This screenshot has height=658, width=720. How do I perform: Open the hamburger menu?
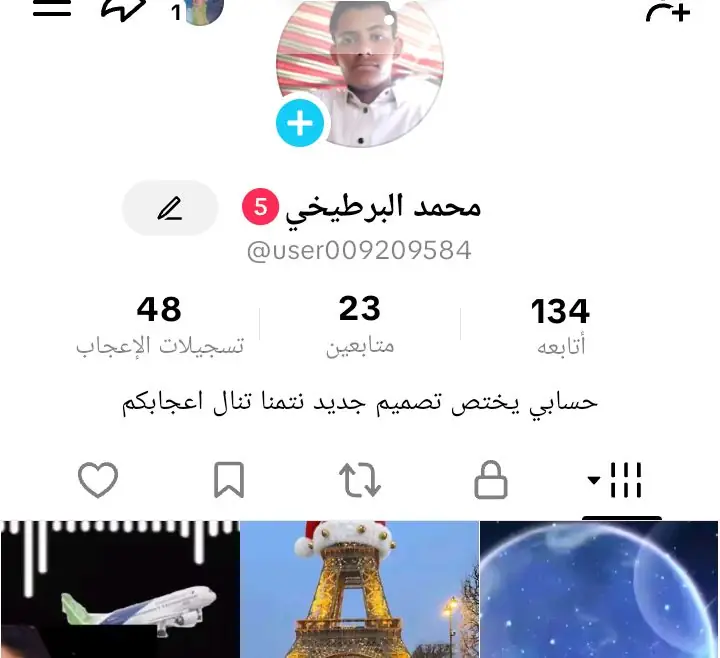point(52,8)
